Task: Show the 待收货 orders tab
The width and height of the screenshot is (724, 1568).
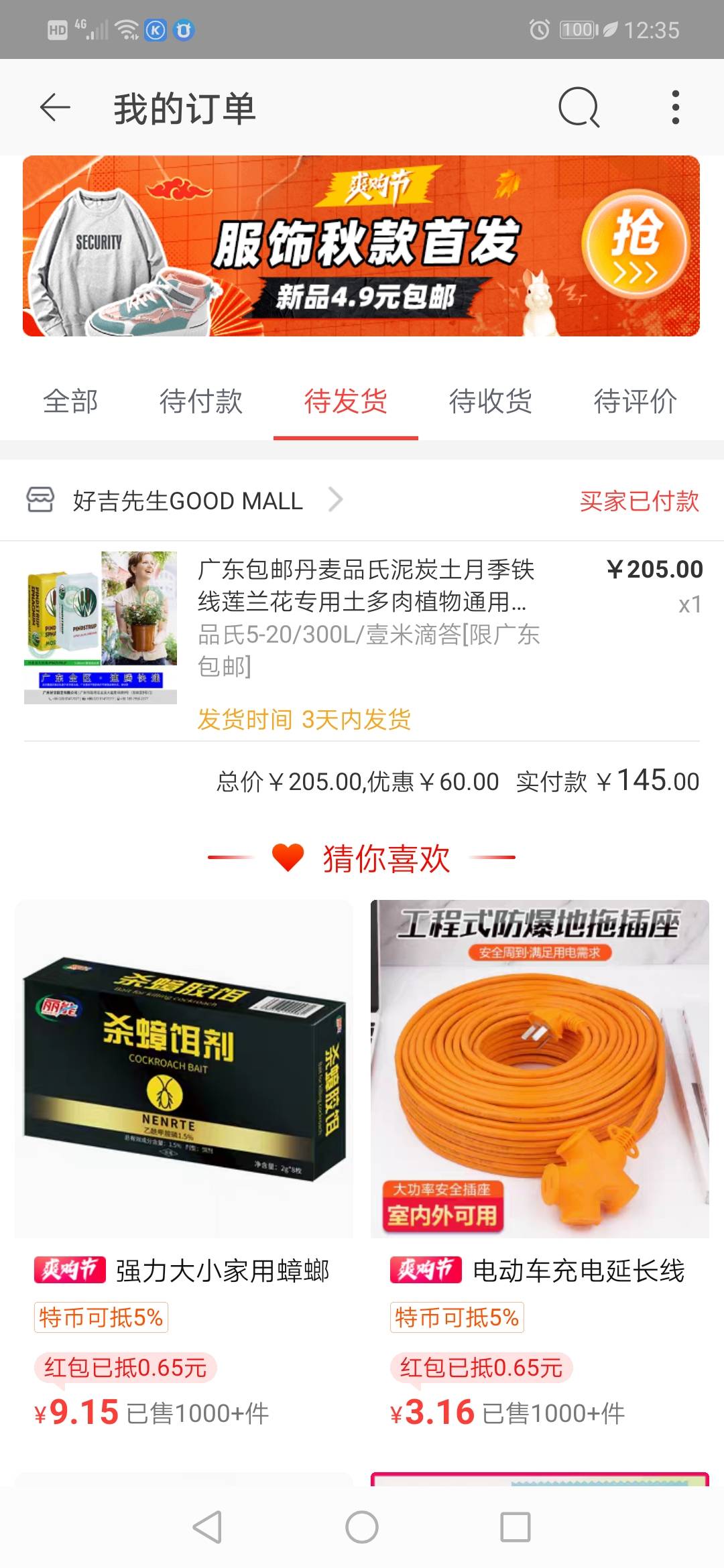Action: pos(491,401)
